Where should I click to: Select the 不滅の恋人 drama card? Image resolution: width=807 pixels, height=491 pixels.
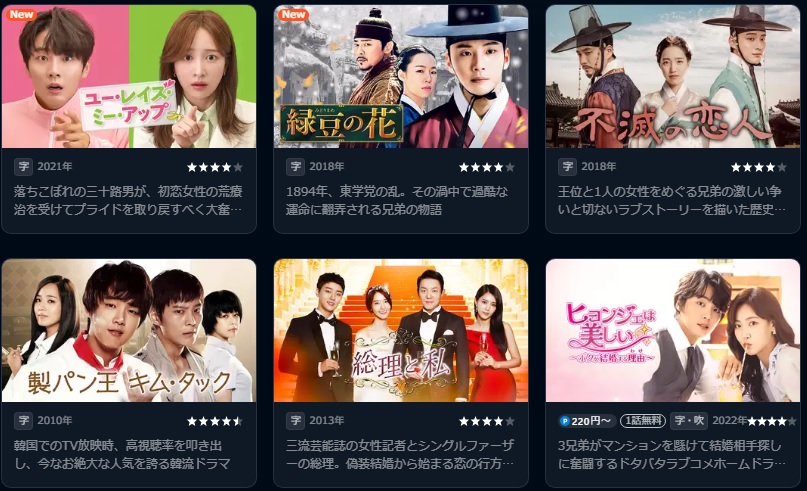point(673,77)
